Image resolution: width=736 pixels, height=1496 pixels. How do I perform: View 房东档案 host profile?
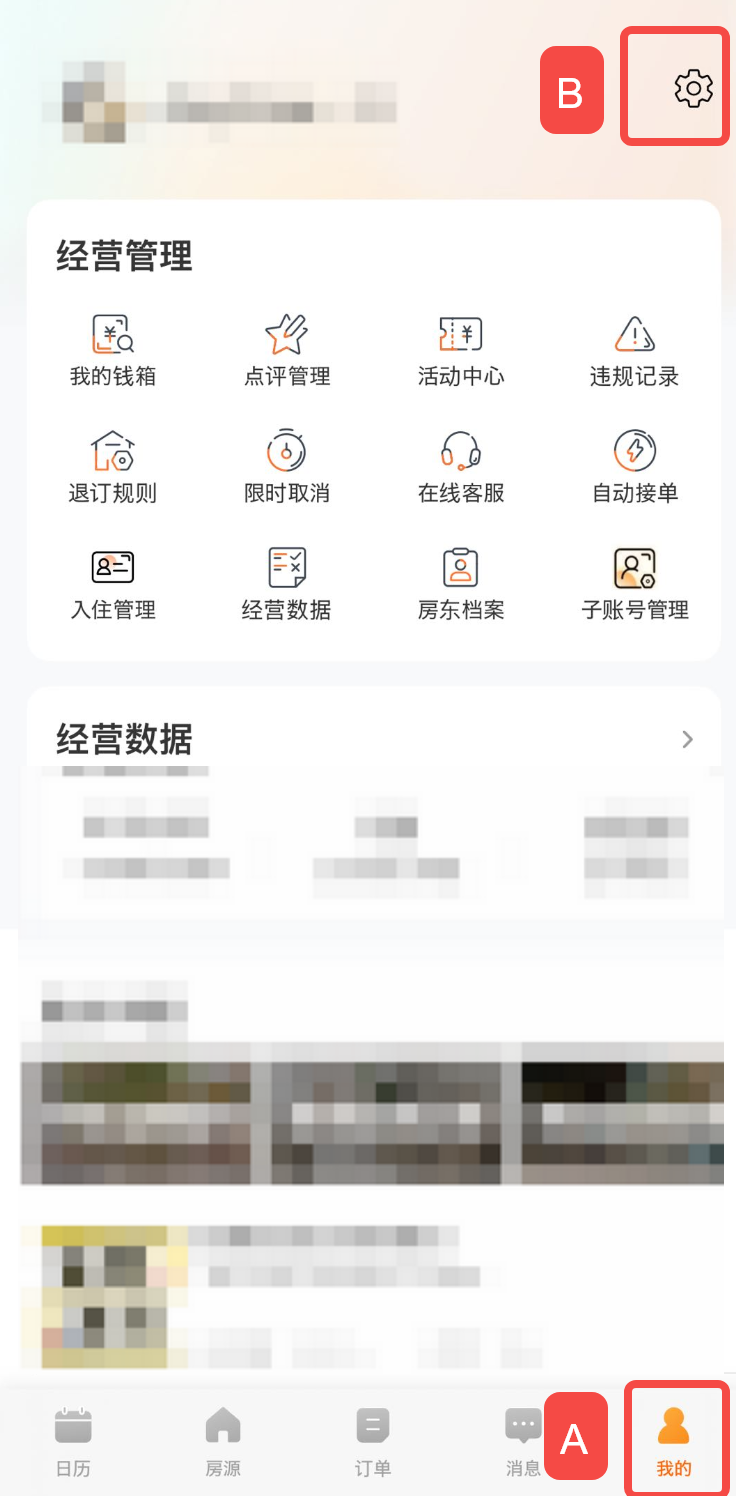pyautogui.click(x=461, y=583)
